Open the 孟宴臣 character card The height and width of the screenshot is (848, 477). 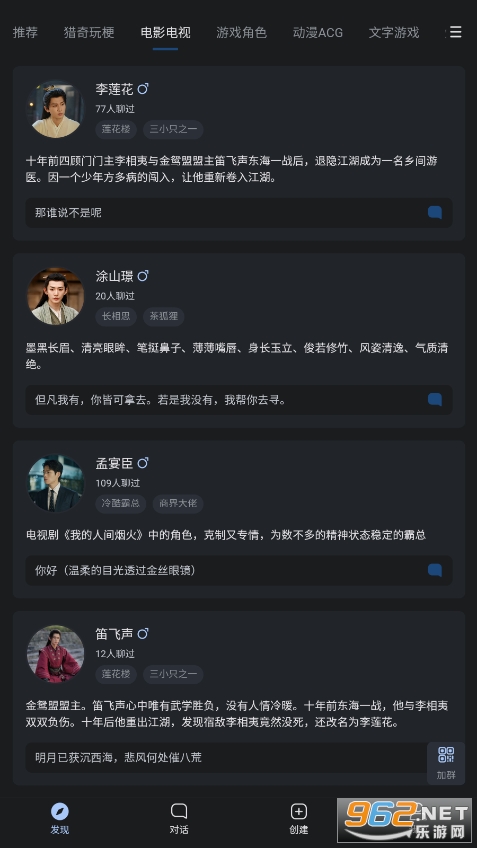tap(238, 519)
